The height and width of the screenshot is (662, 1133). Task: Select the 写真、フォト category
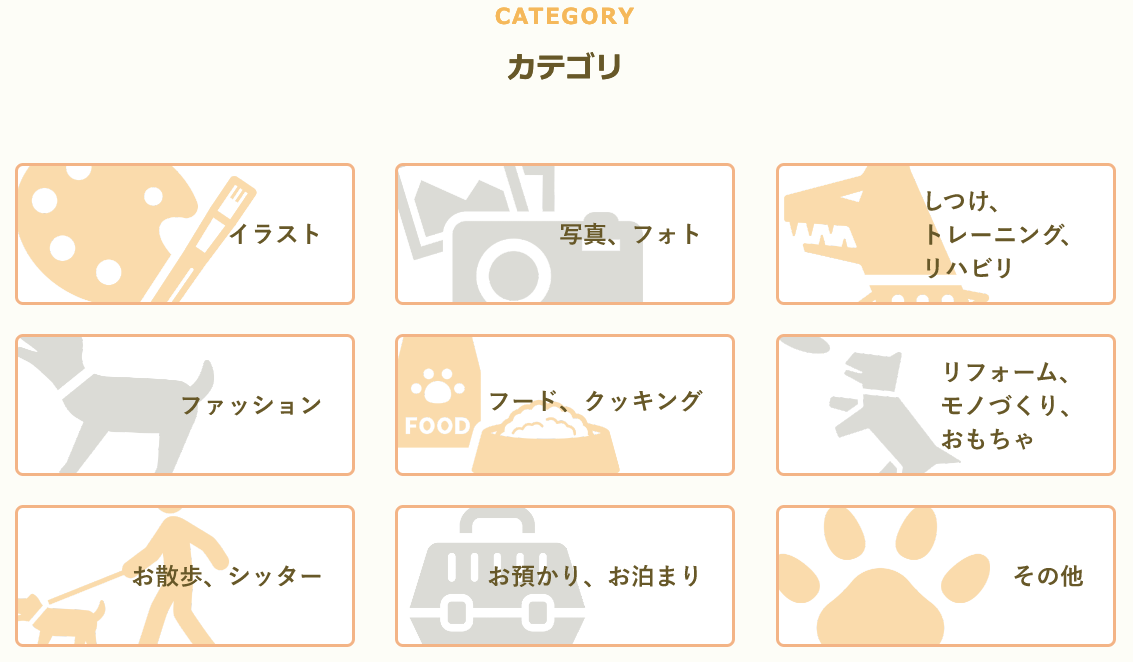[x=565, y=234]
